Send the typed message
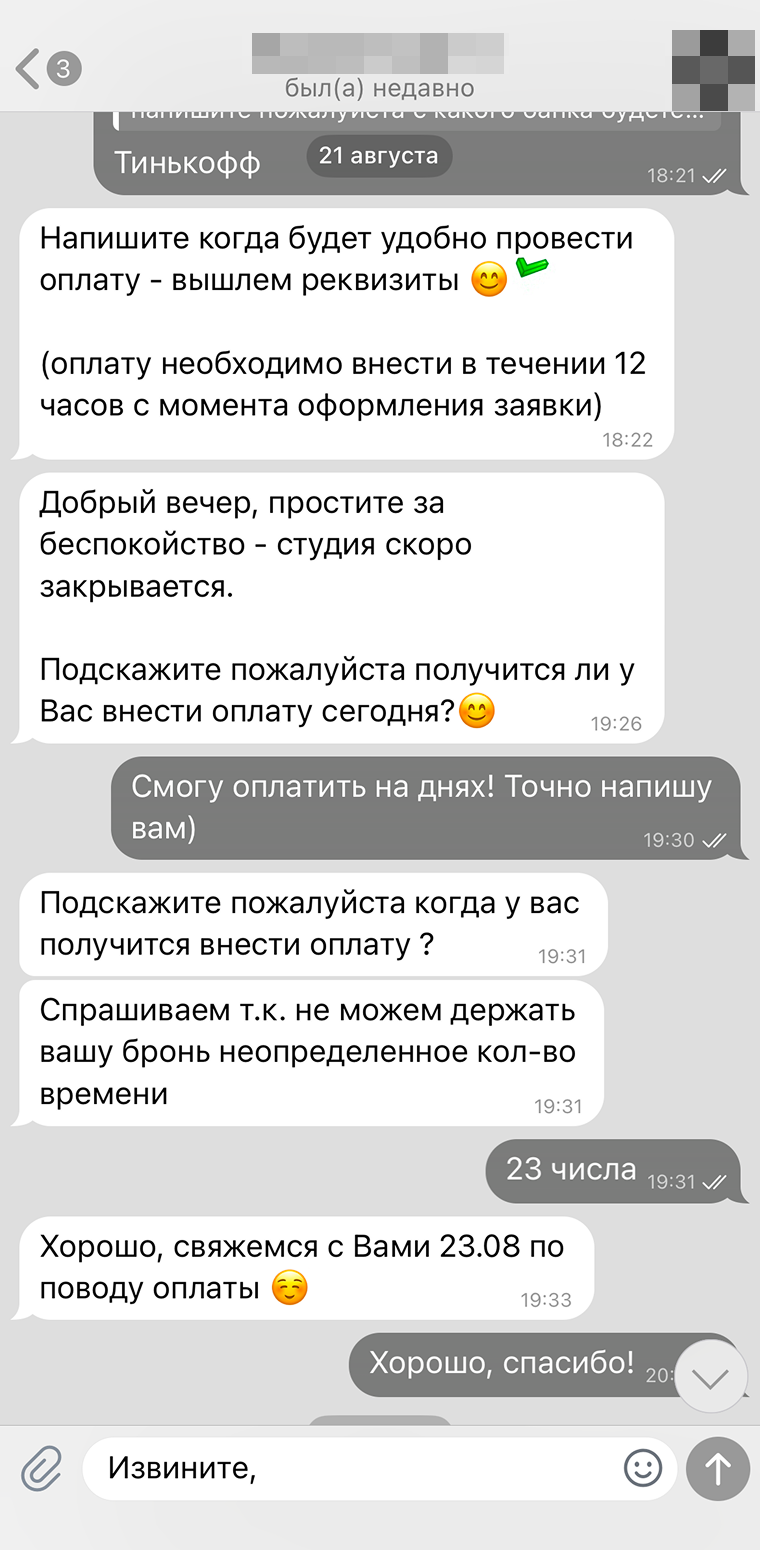The image size is (760, 1550). click(718, 1468)
